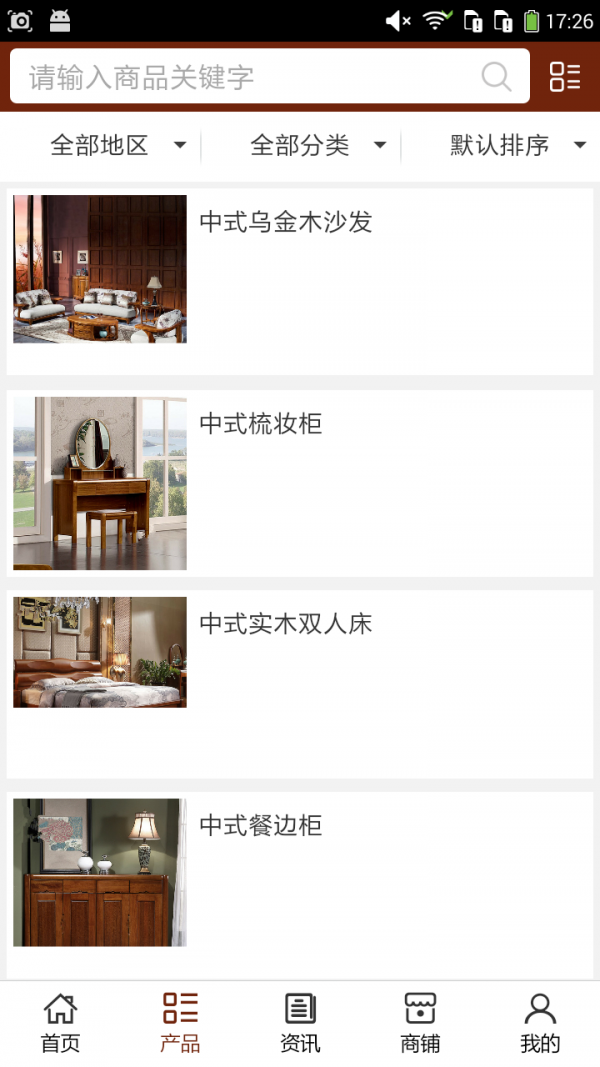Screen dimensions: 600x1067
Task: Switch to the 产品 tab
Action: [180, 1023]
